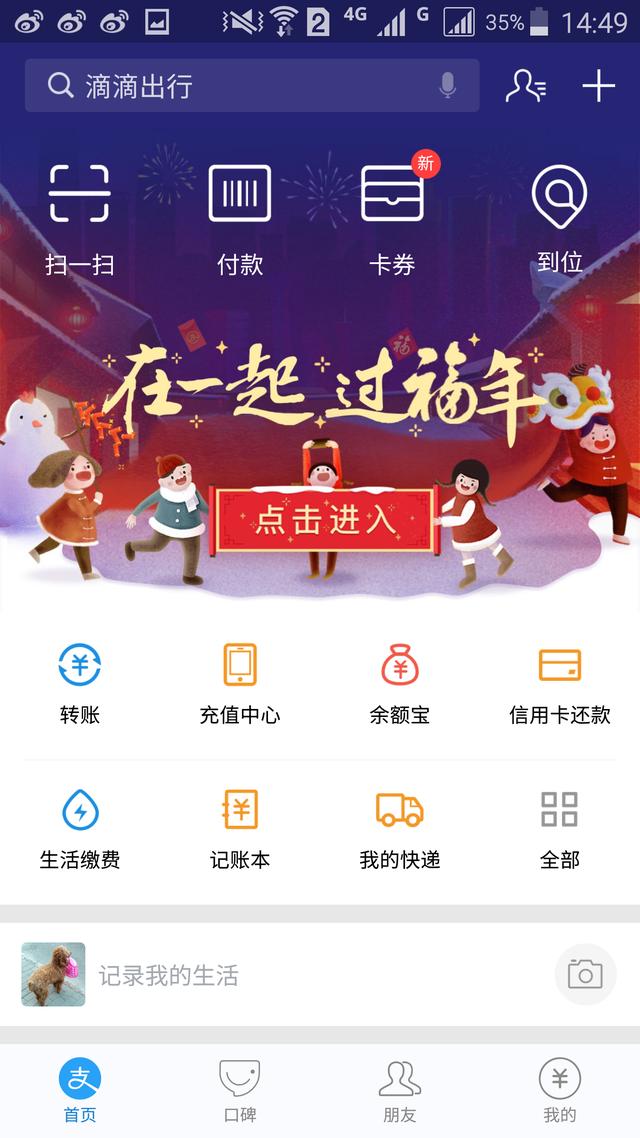The height and width of the screenshot is (1138, 640).
Task: Open the contacts icon in the top bar
Action: pos(526,86)
